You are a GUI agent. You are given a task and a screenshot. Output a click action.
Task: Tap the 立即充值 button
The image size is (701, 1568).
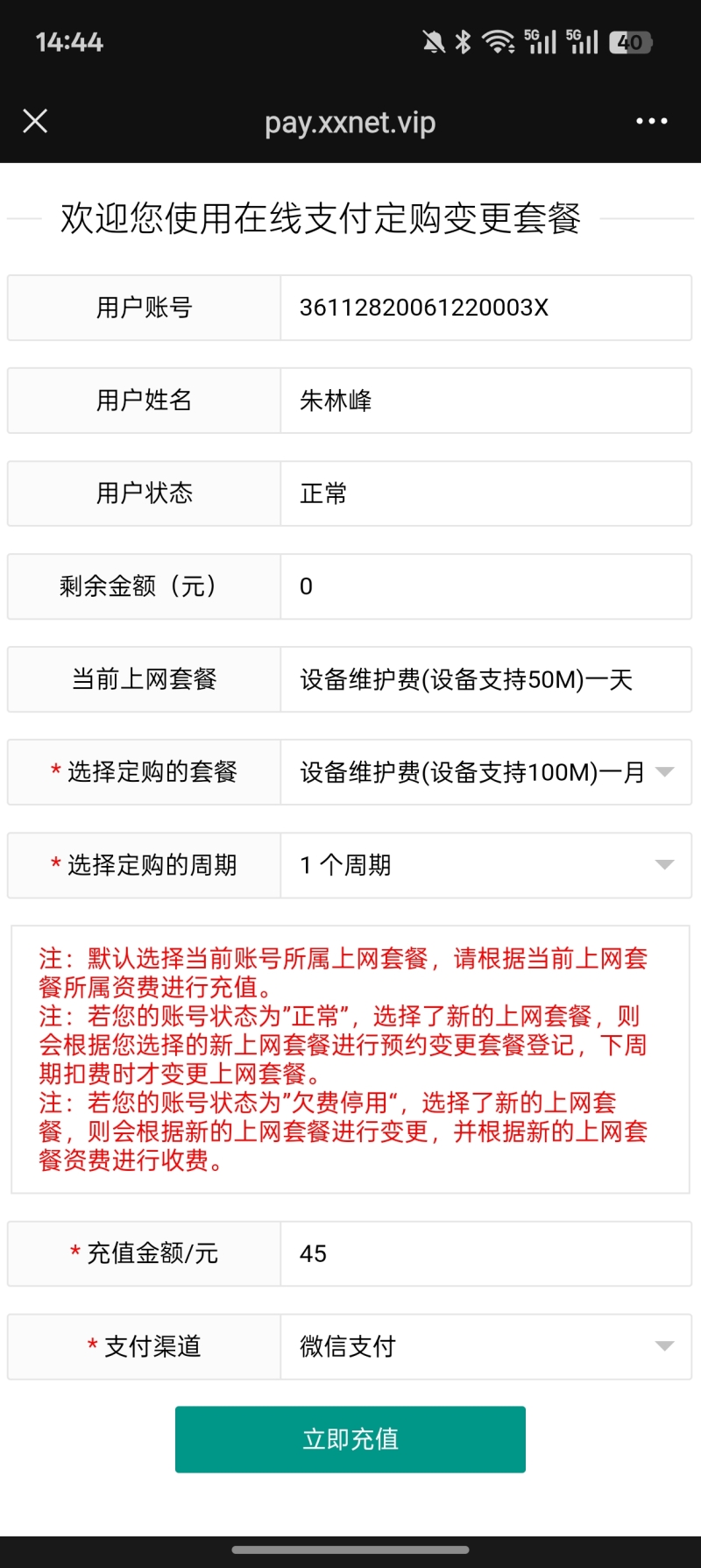click(350, 1439)
